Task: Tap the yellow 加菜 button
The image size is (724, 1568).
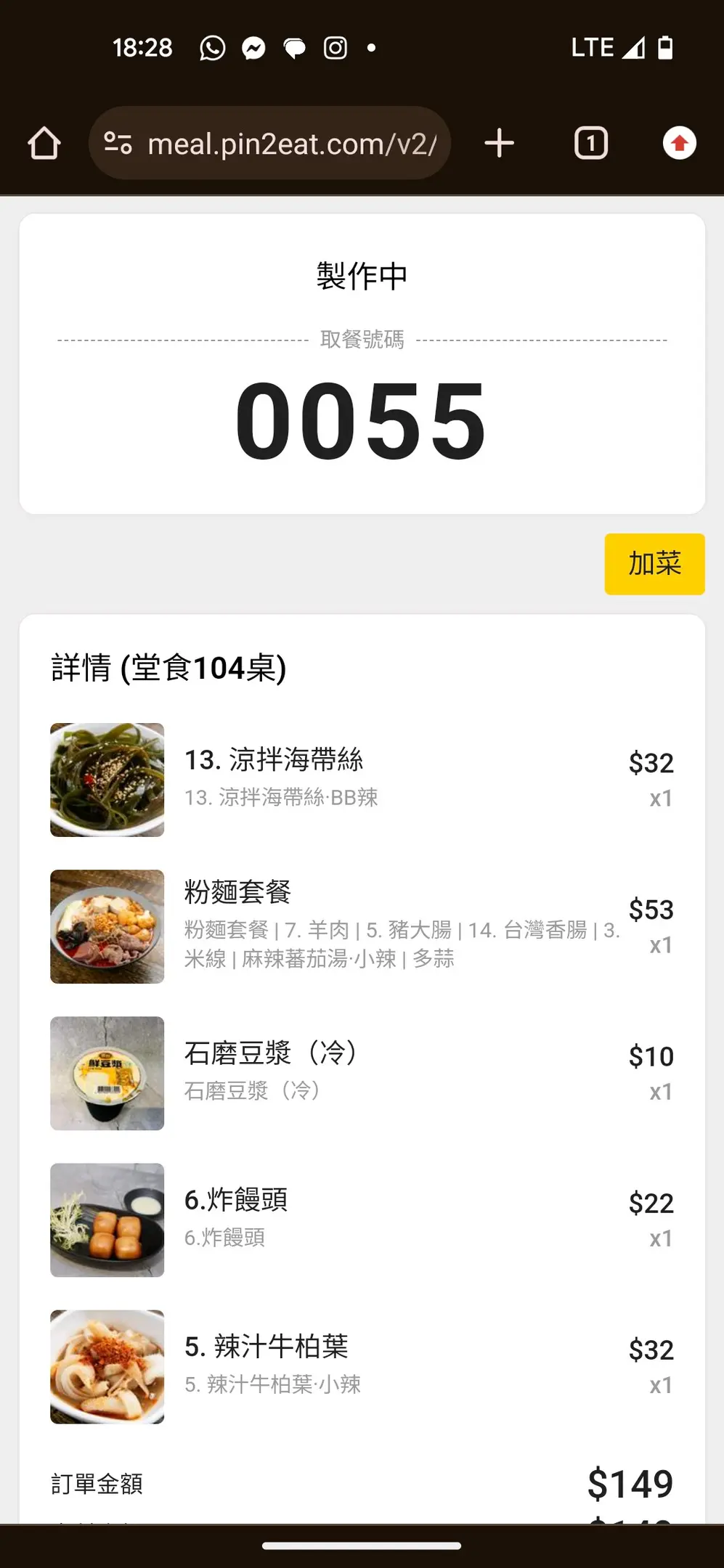Action: click(654, 564)
